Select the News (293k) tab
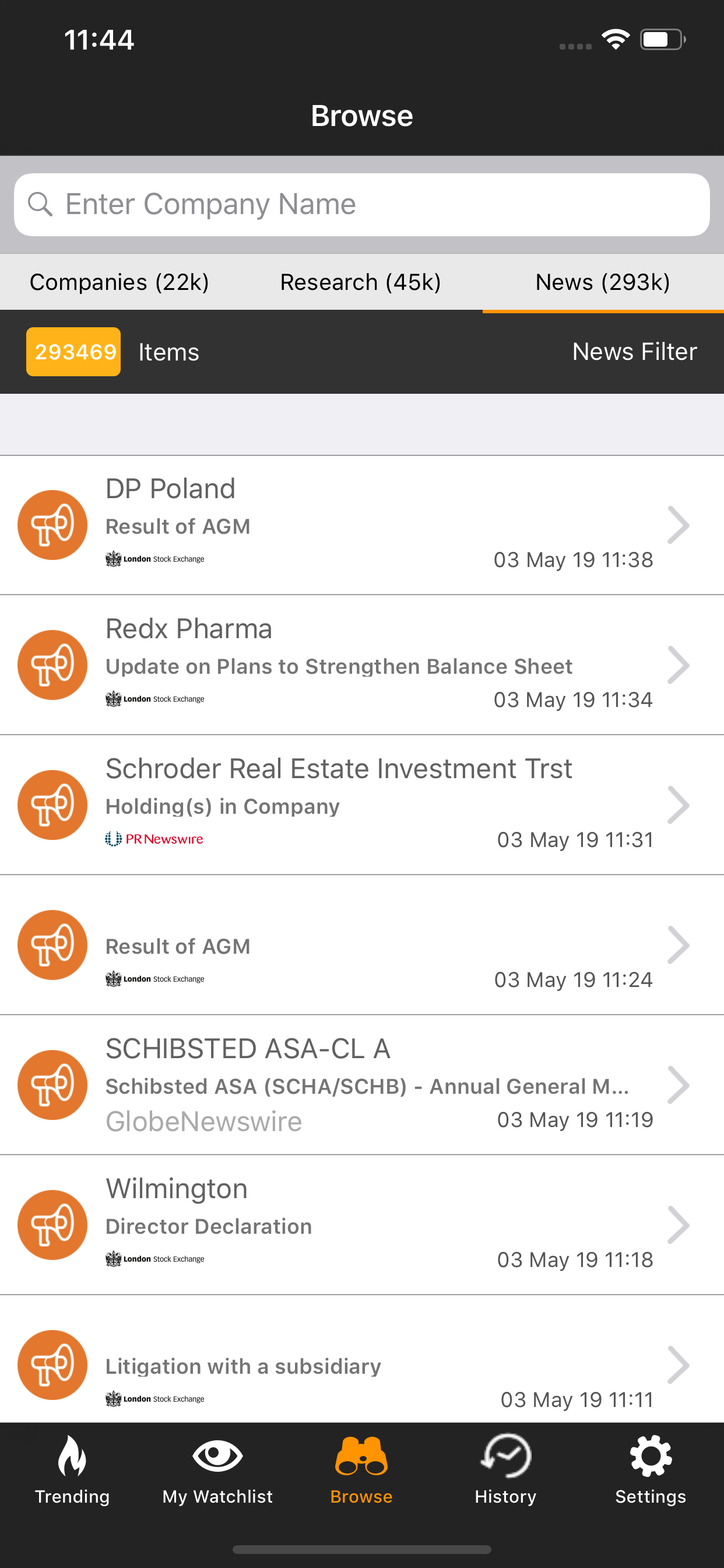724x1568 pixels. click(x=603, y=282)
